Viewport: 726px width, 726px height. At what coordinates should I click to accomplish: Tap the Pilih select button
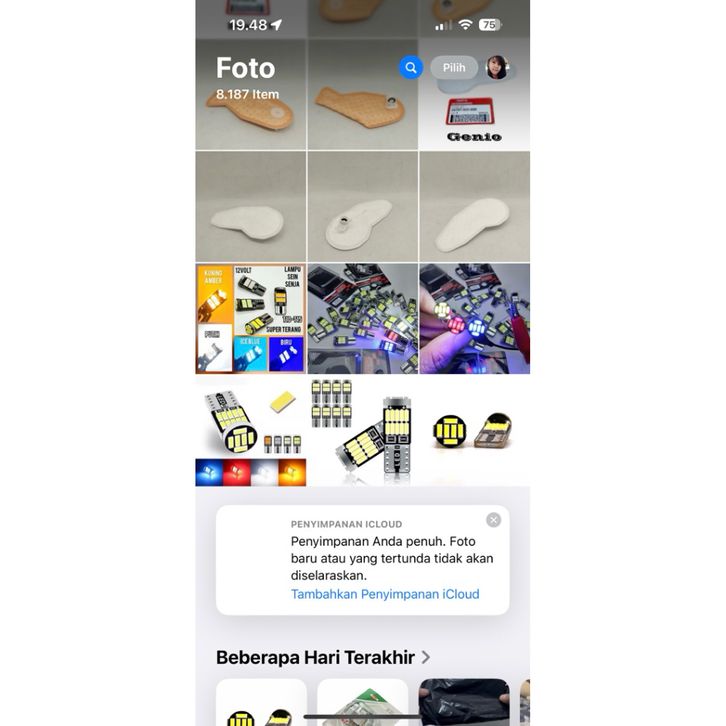click(x=454, y=68)
